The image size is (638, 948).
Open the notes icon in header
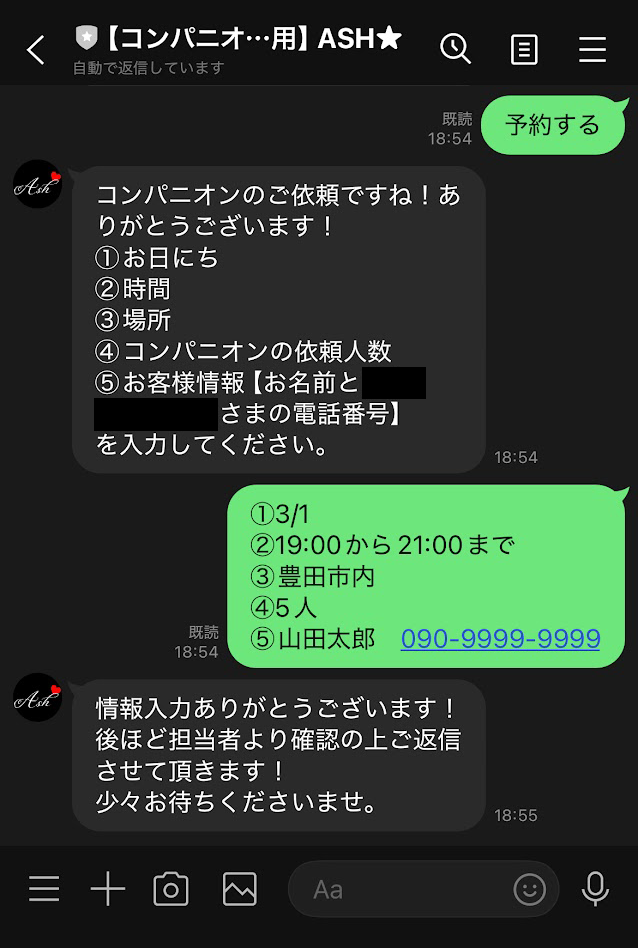click(524, 49)
